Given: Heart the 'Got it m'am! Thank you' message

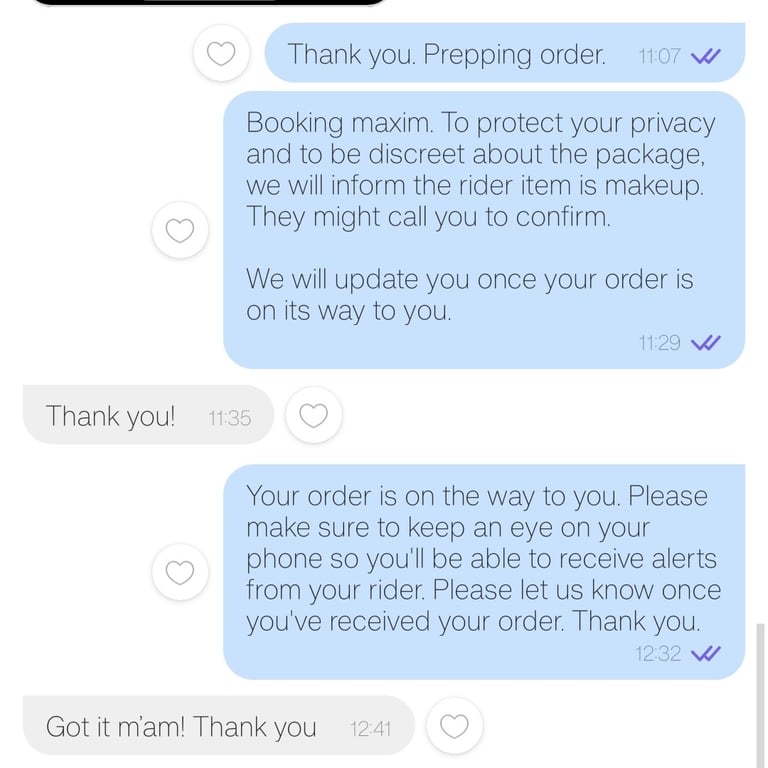Looking at the screenshot, I should 455,727.
